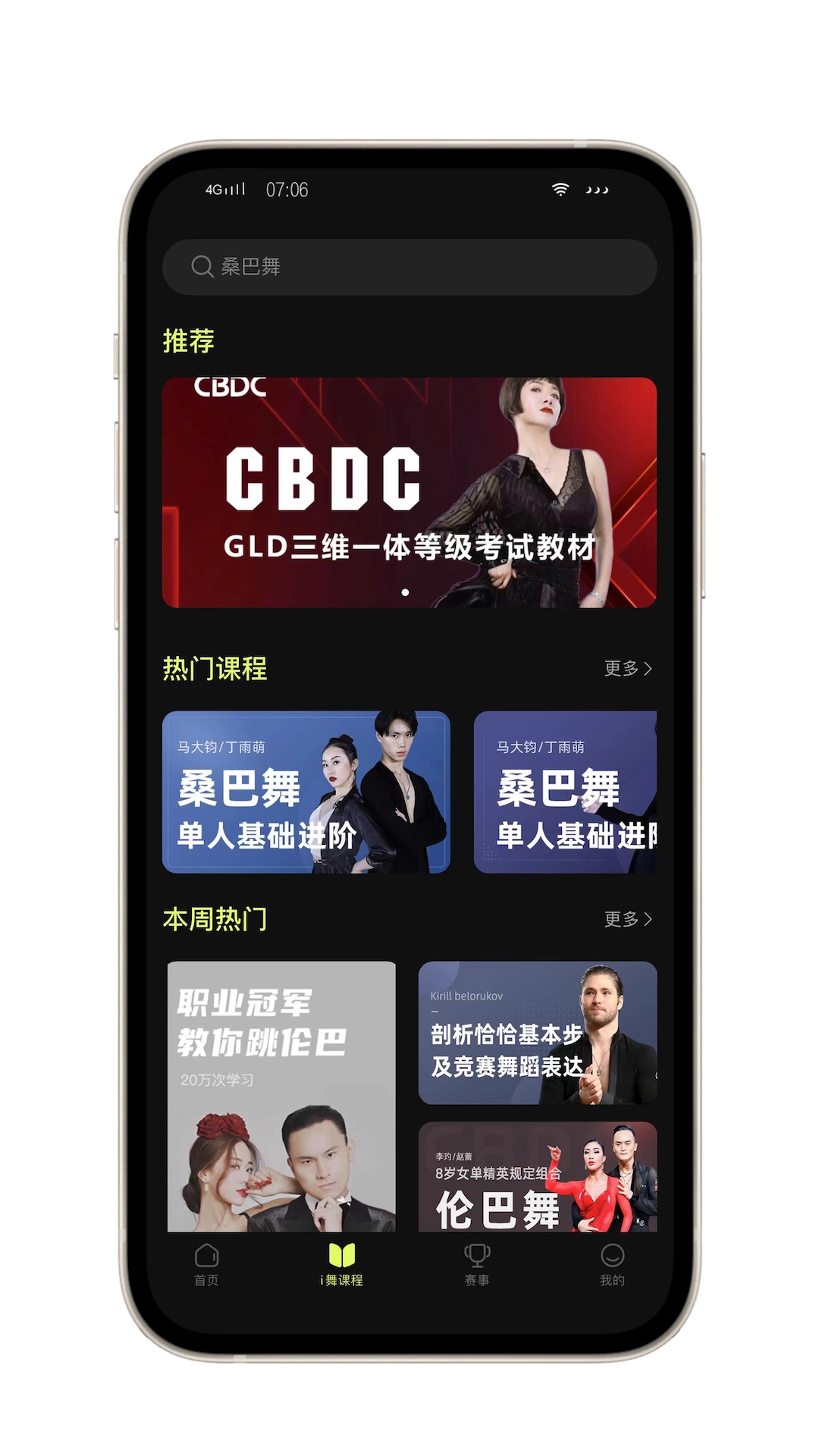Select the three-dot indicator at top right
The height and width of the screenshot is (1456, 819).
tap(598, 190)
